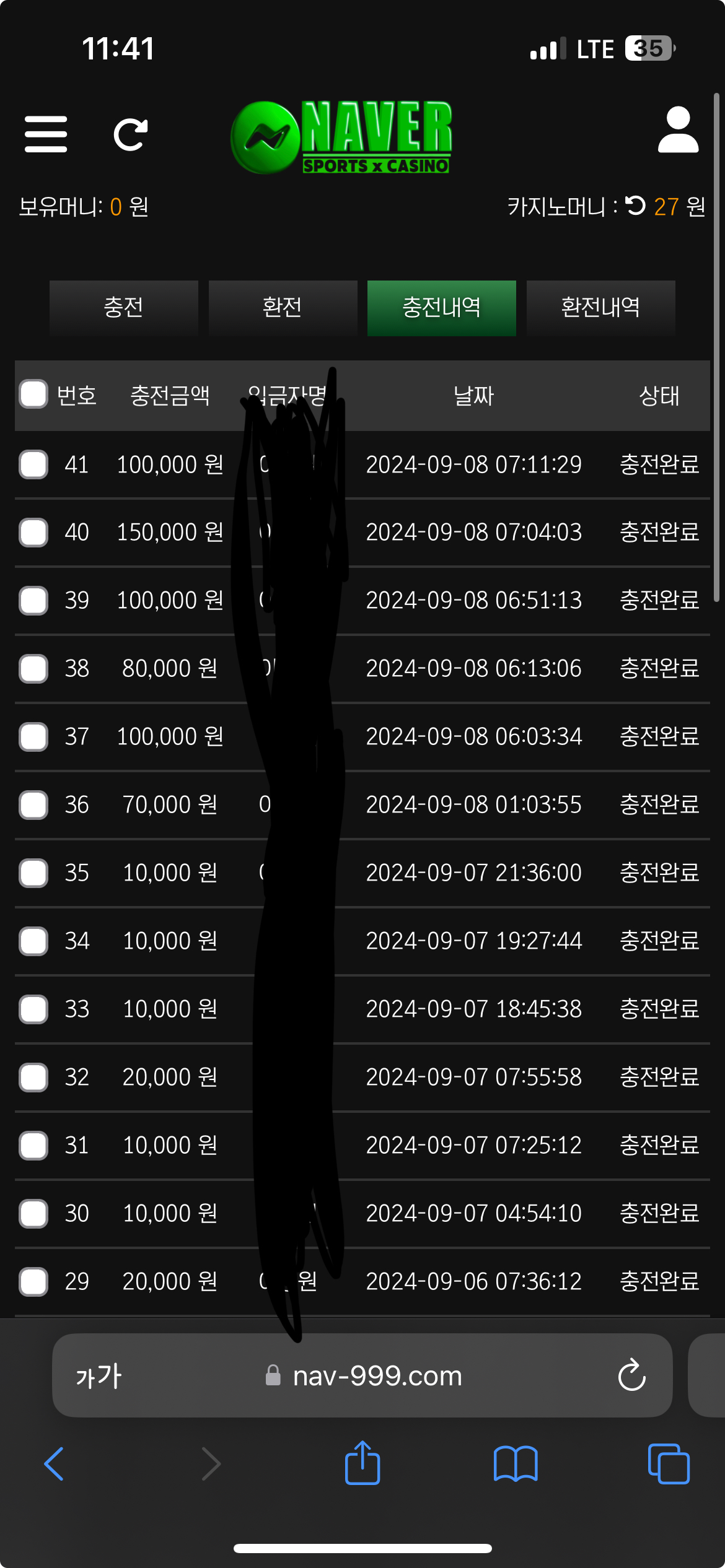Tick the checkbox for row 36
The image size is (725, 1568).
(33, 805)
